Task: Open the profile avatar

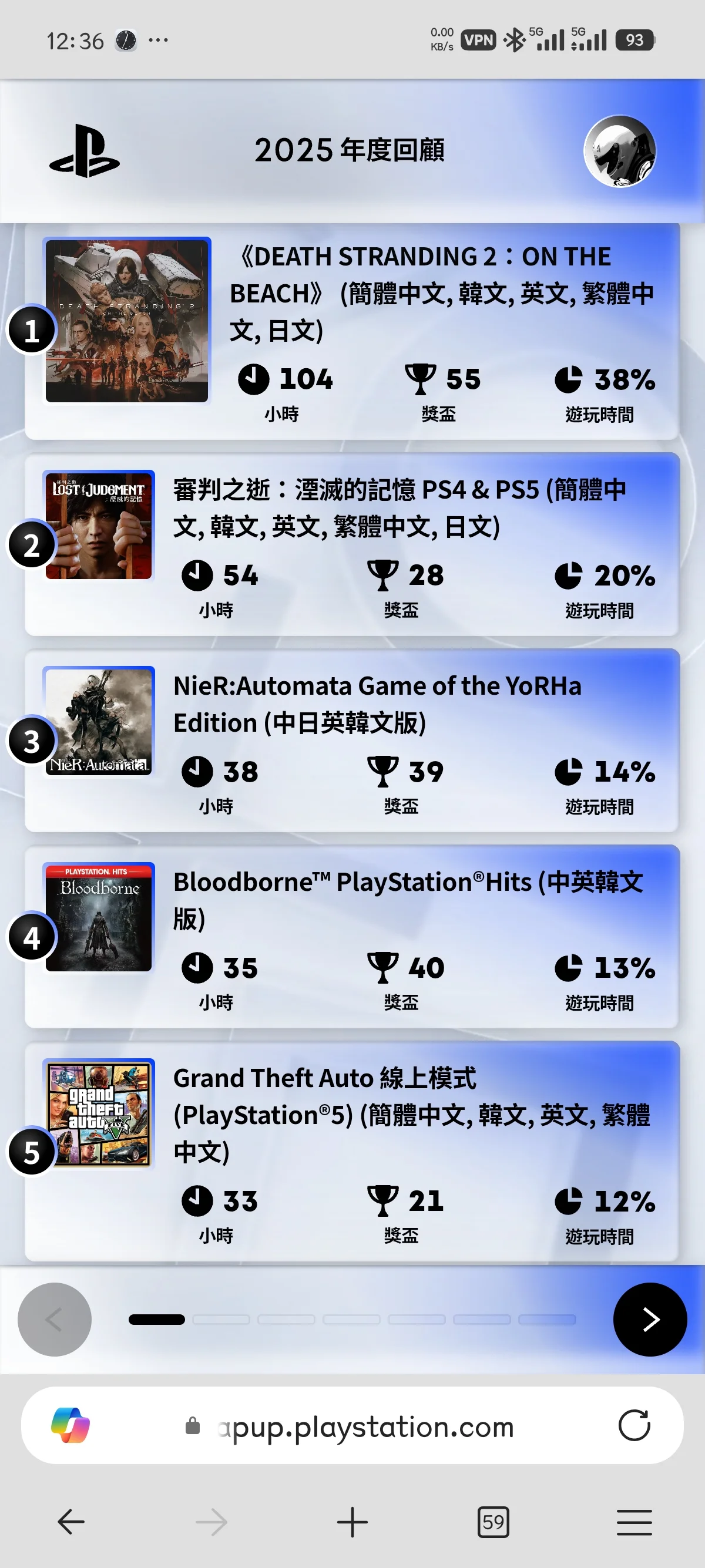Action: (619, 151)
